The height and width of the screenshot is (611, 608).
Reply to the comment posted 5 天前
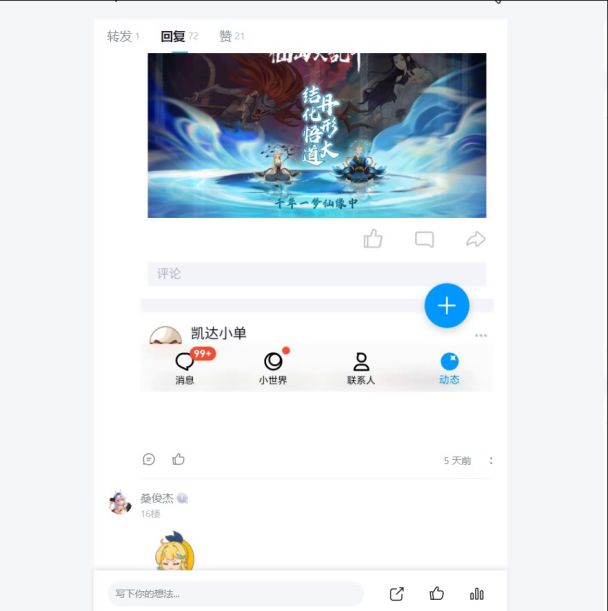pyautogui.click(x=149, y=459)
